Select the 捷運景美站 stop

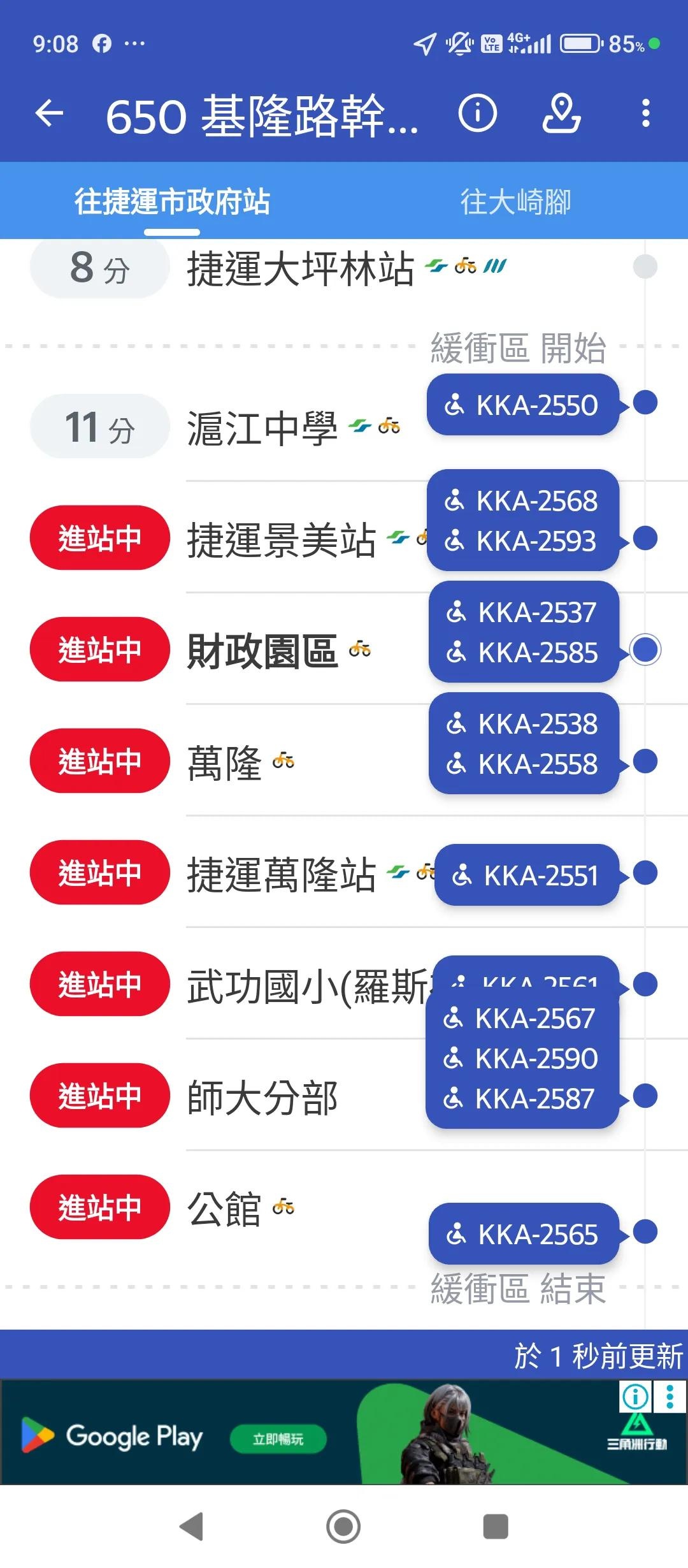(280, 539)
